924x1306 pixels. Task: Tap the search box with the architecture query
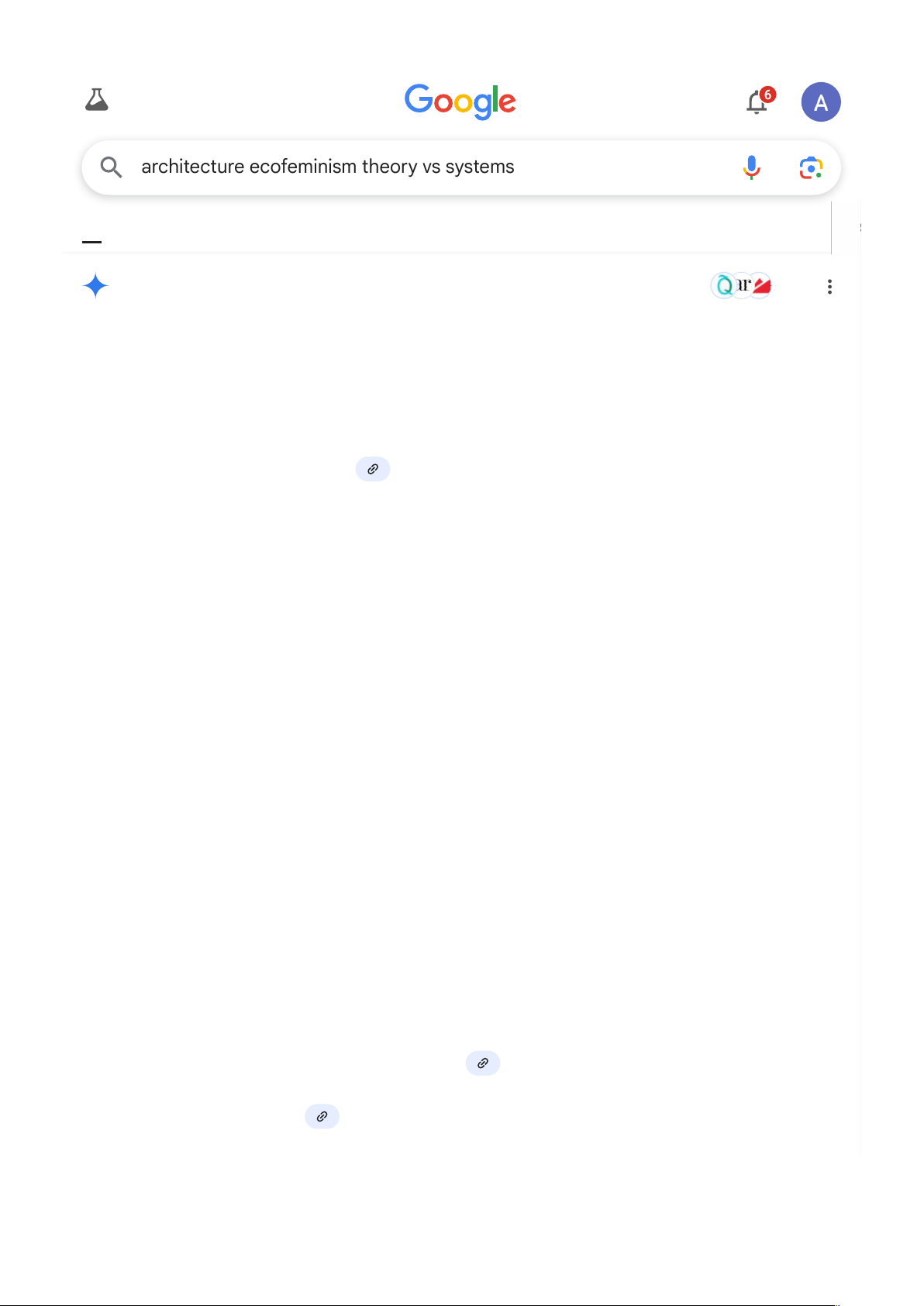(x=419, y=167)
